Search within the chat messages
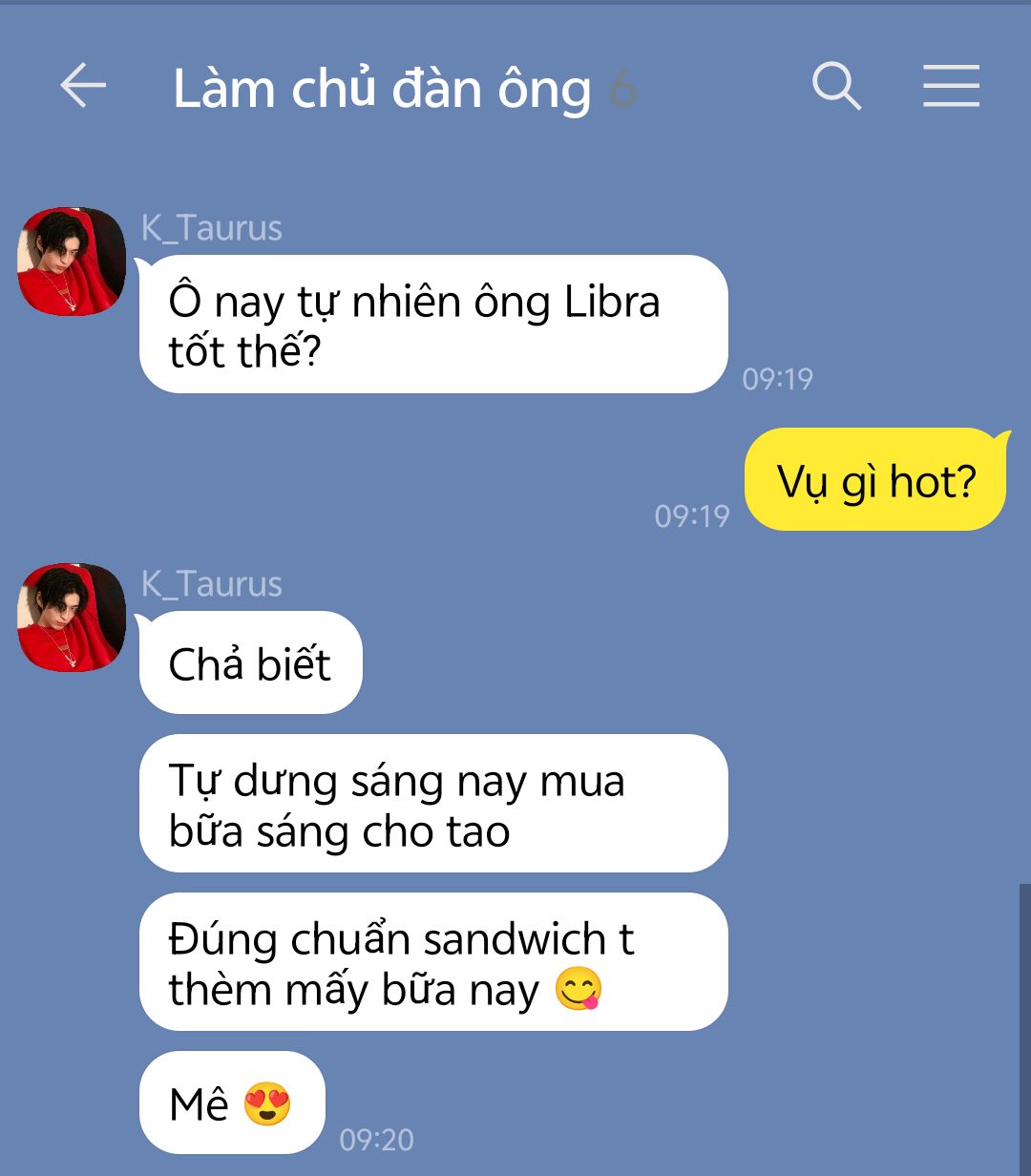 836,87
